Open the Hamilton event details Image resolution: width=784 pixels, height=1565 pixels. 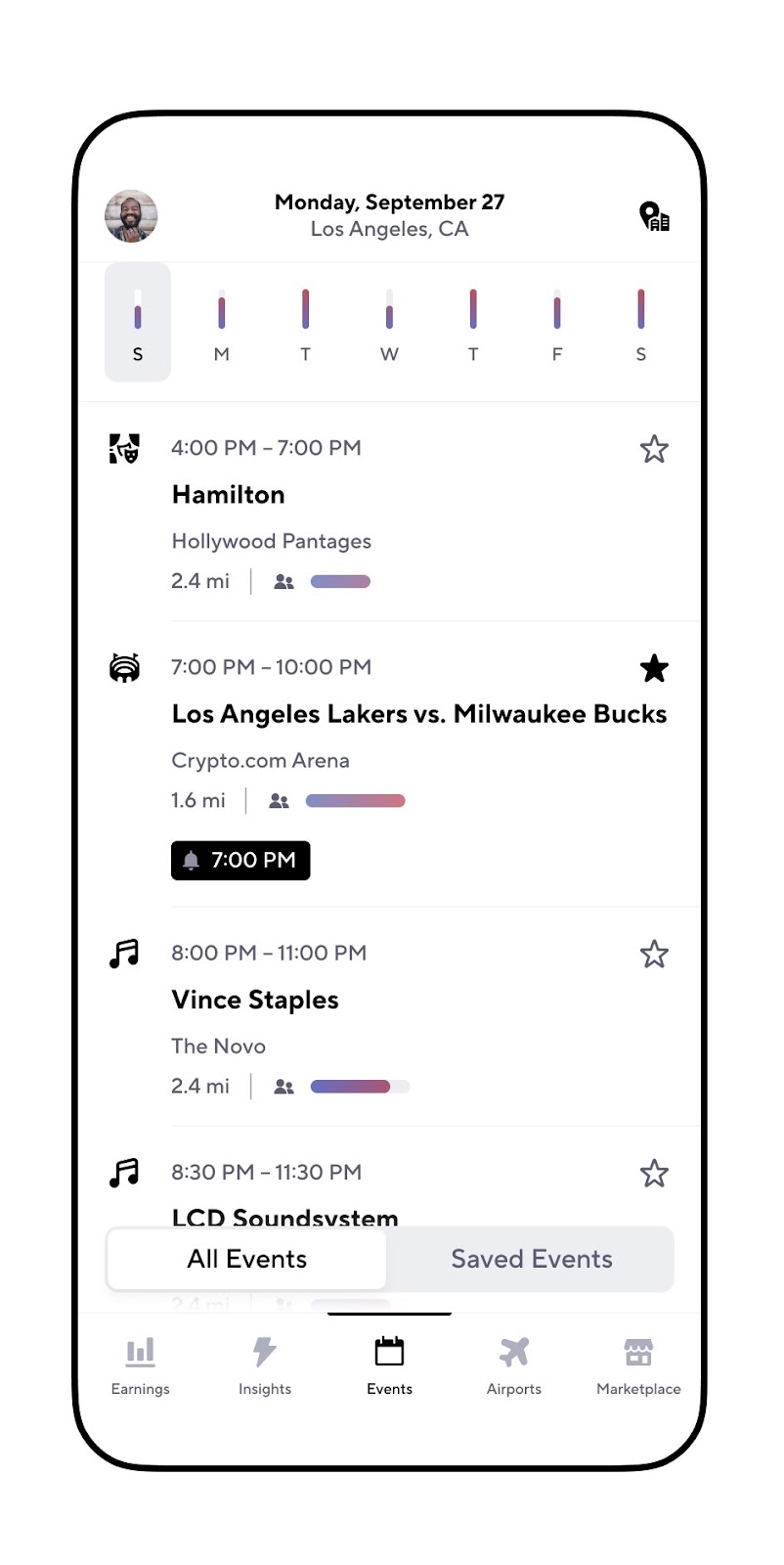pyautogui.click(x=229, y=495)
